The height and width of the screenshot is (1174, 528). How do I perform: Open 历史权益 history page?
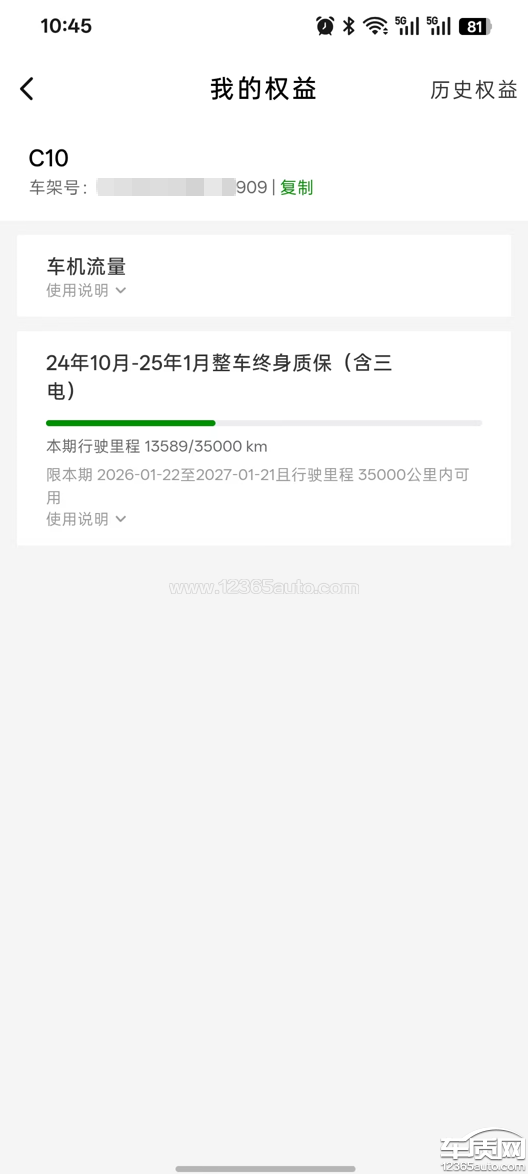(x=473, y=90)
